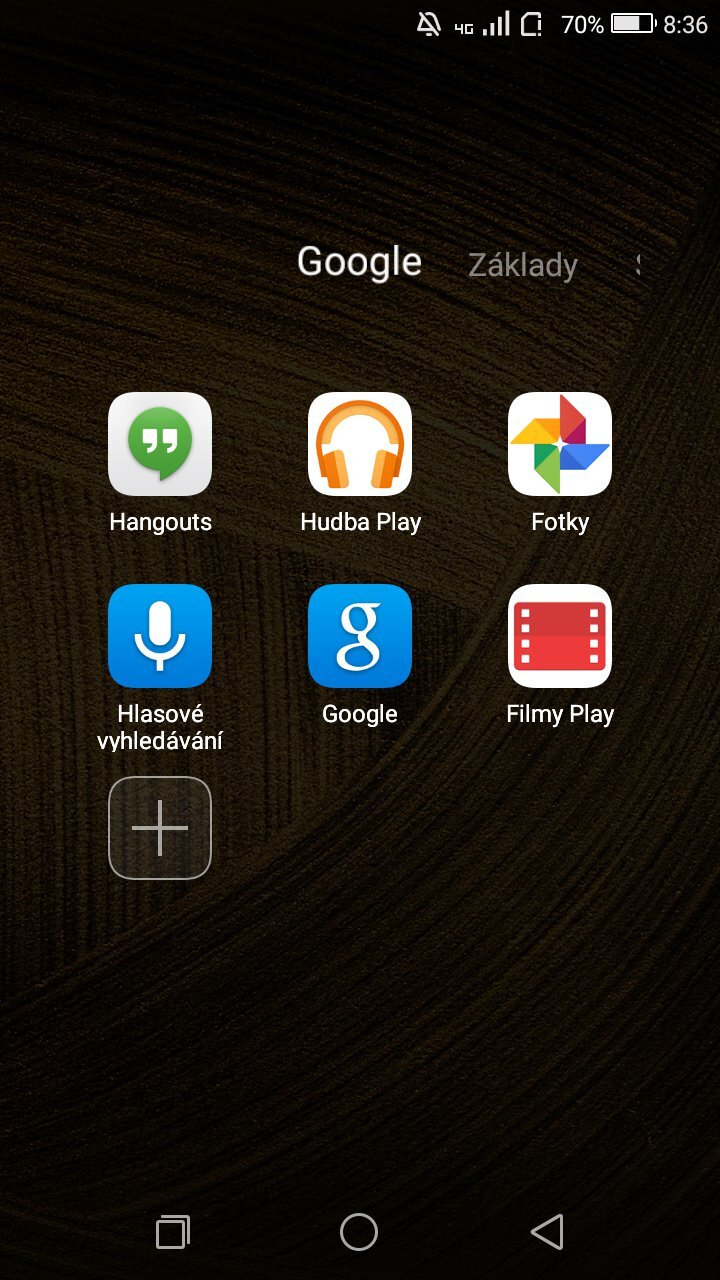Tap the circular home button
Viewport: 720px width, 1280px height.
coord(359,1232)
